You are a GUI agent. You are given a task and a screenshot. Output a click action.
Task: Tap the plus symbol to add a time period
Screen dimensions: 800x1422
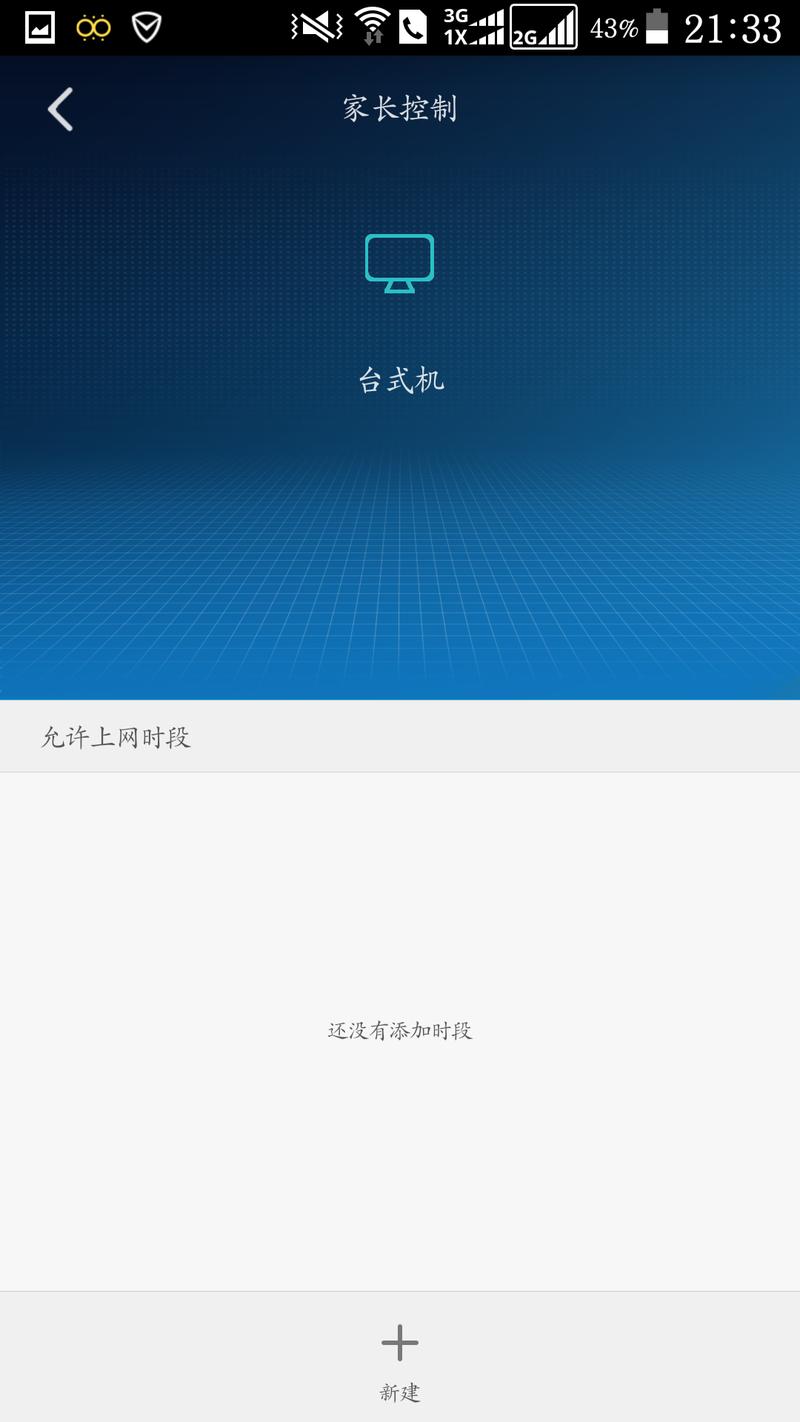[399, 1341]
